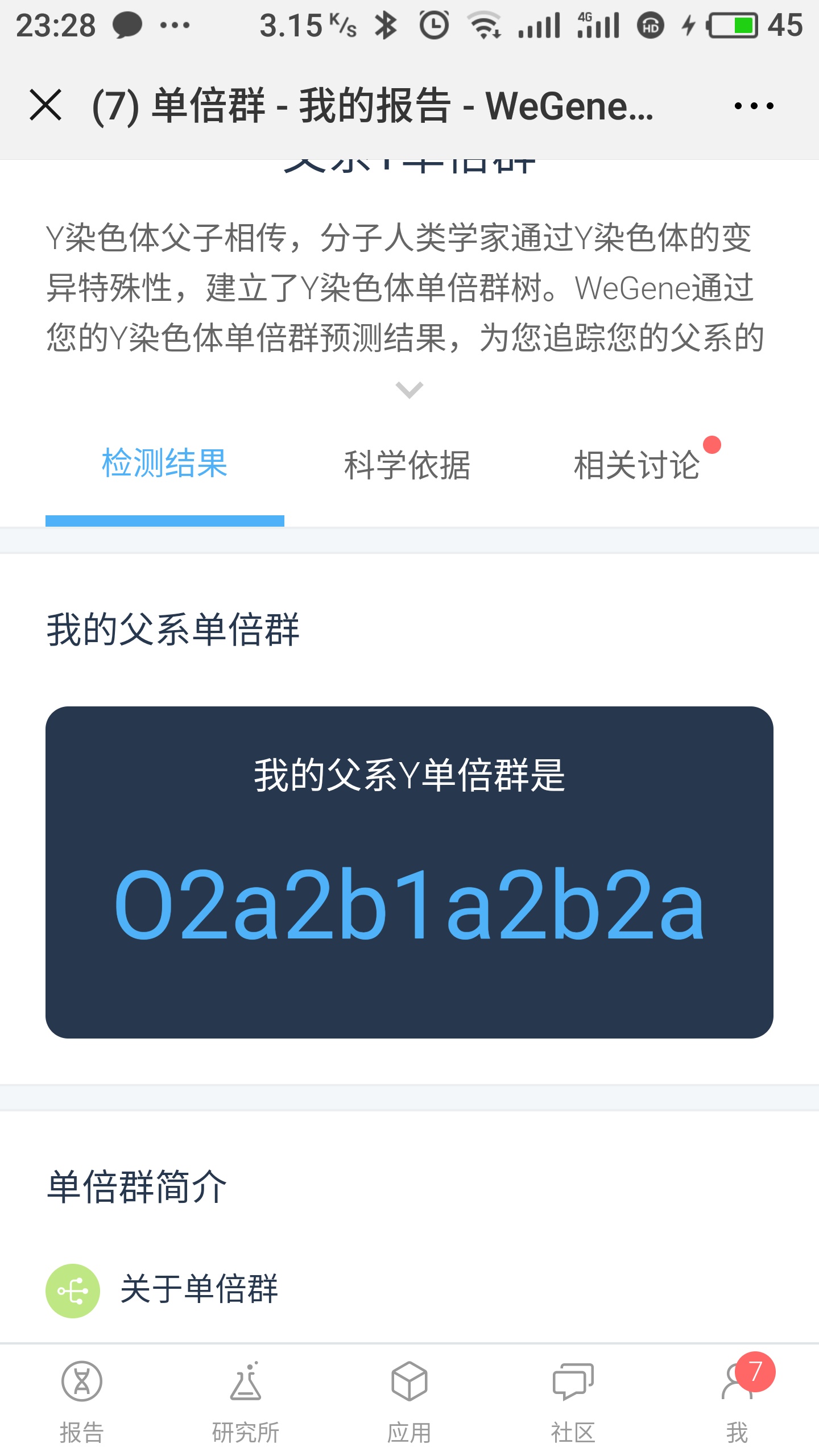819x1456 pixels.
Task: Open the three-dot overflow menu
Action: pos(754,106)
